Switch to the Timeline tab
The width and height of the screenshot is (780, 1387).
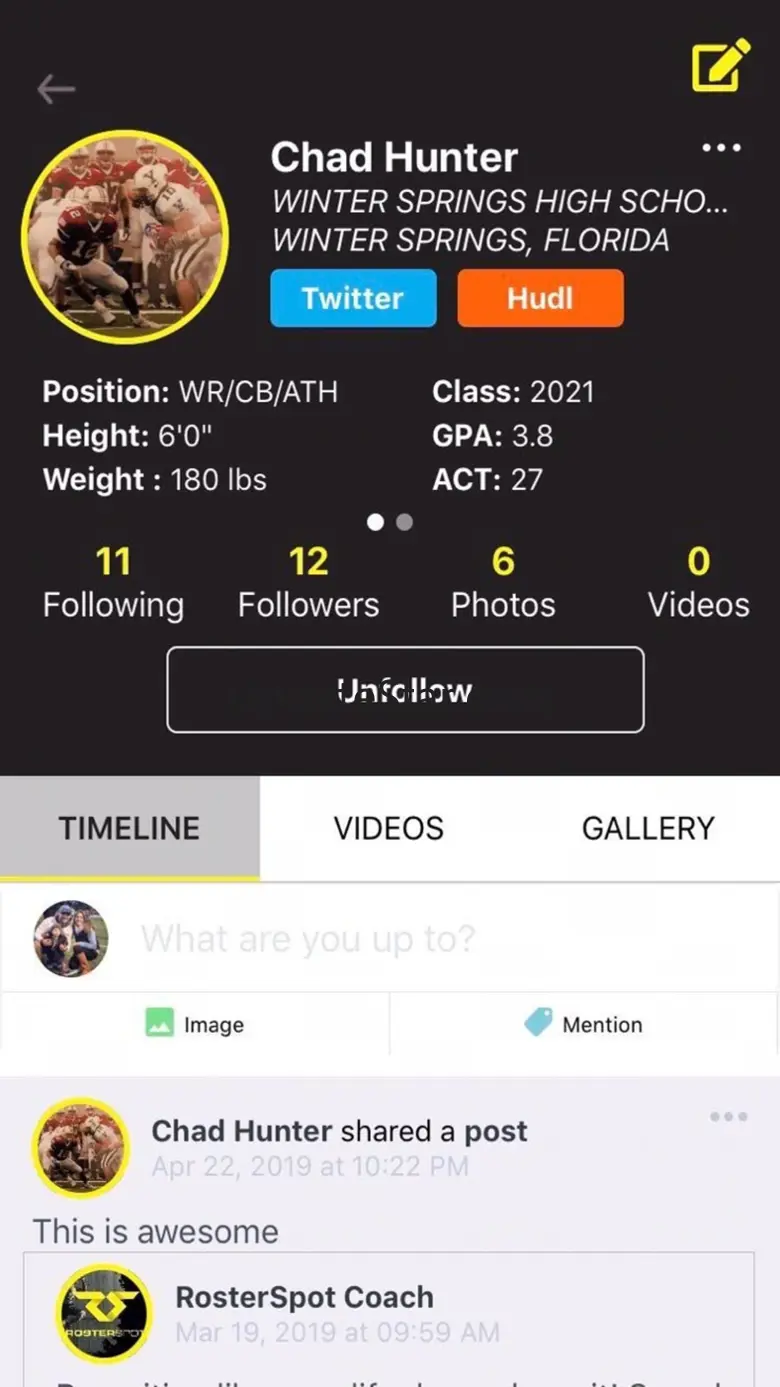click(129, 828)
